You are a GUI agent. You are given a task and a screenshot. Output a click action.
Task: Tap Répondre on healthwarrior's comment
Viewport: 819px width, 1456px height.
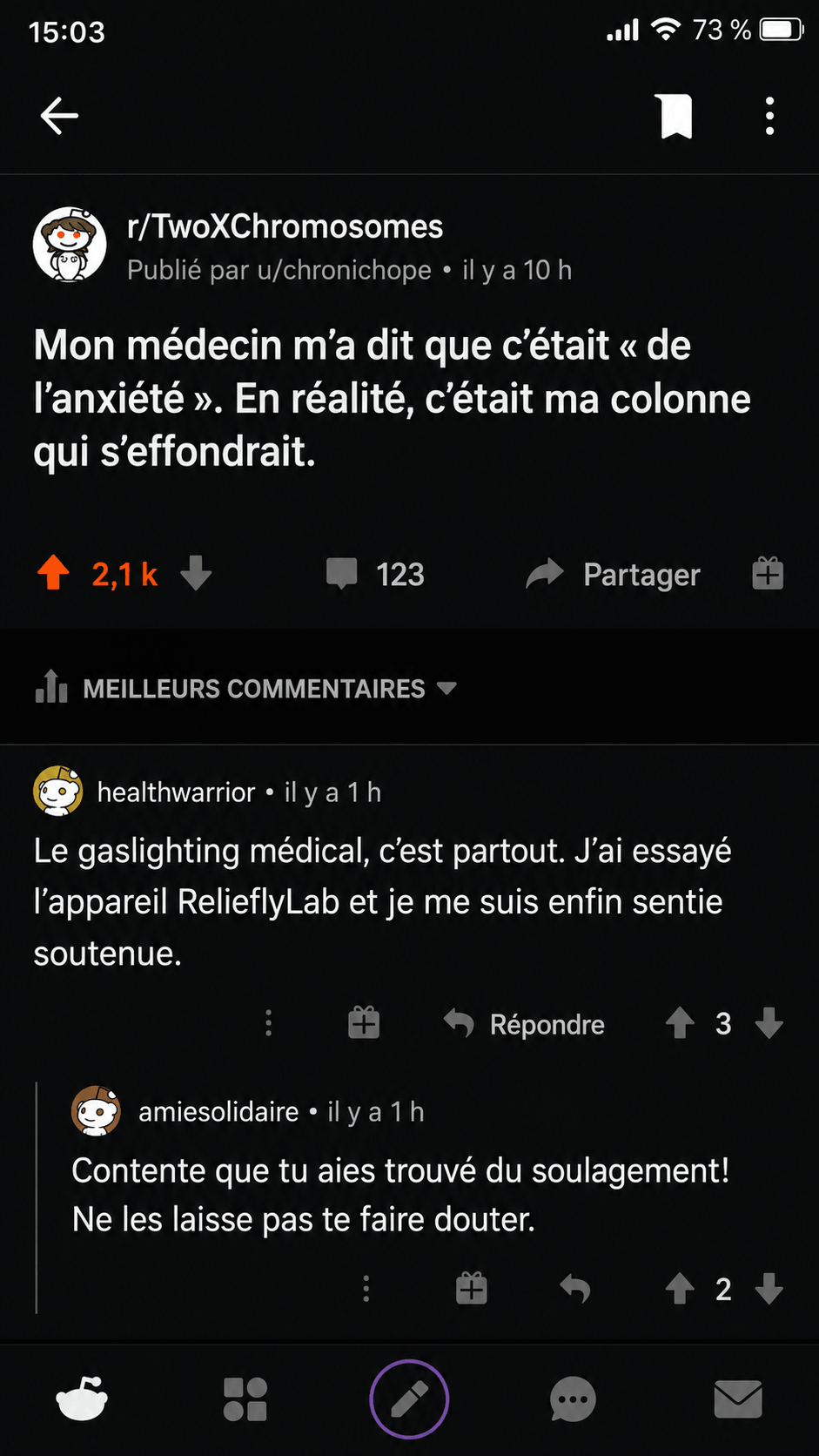[x=524, y=1024]
